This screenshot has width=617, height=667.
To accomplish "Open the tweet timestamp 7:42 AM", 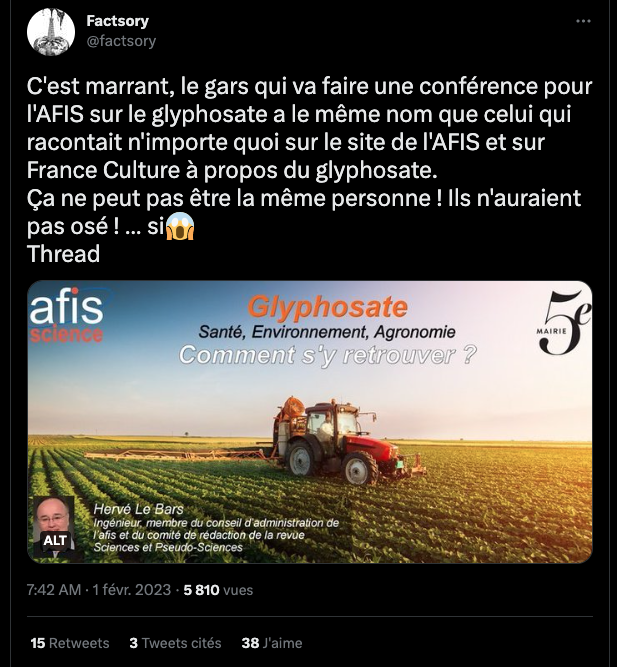I will click(x=54, y=590).
